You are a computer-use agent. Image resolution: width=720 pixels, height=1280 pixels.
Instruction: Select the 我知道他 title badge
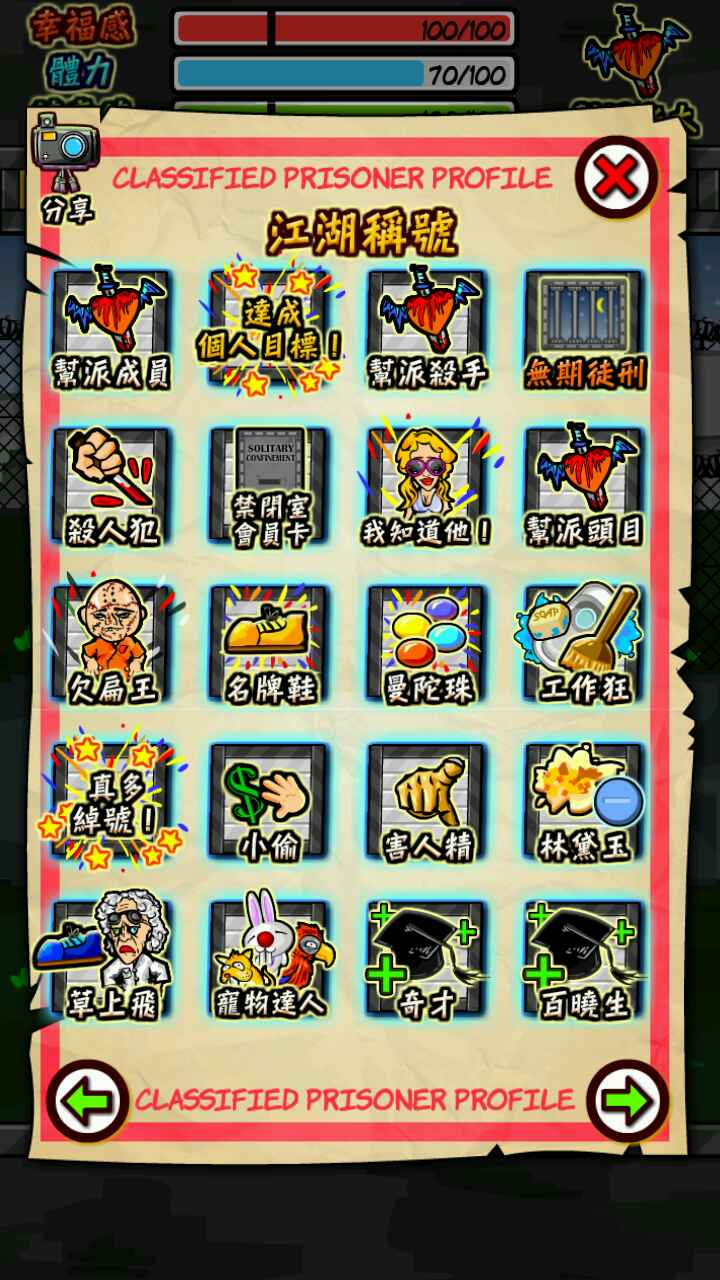[427, 486]
